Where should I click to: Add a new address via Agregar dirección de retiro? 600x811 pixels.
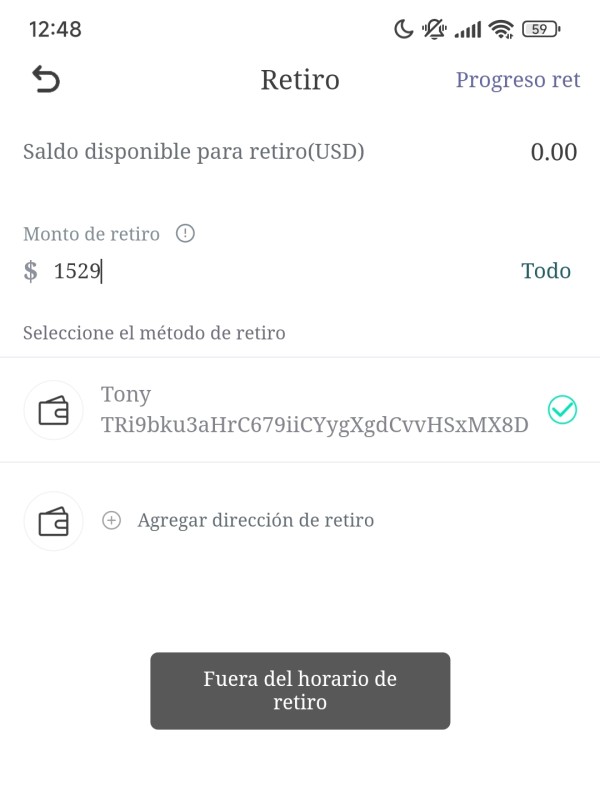[255, 520]
